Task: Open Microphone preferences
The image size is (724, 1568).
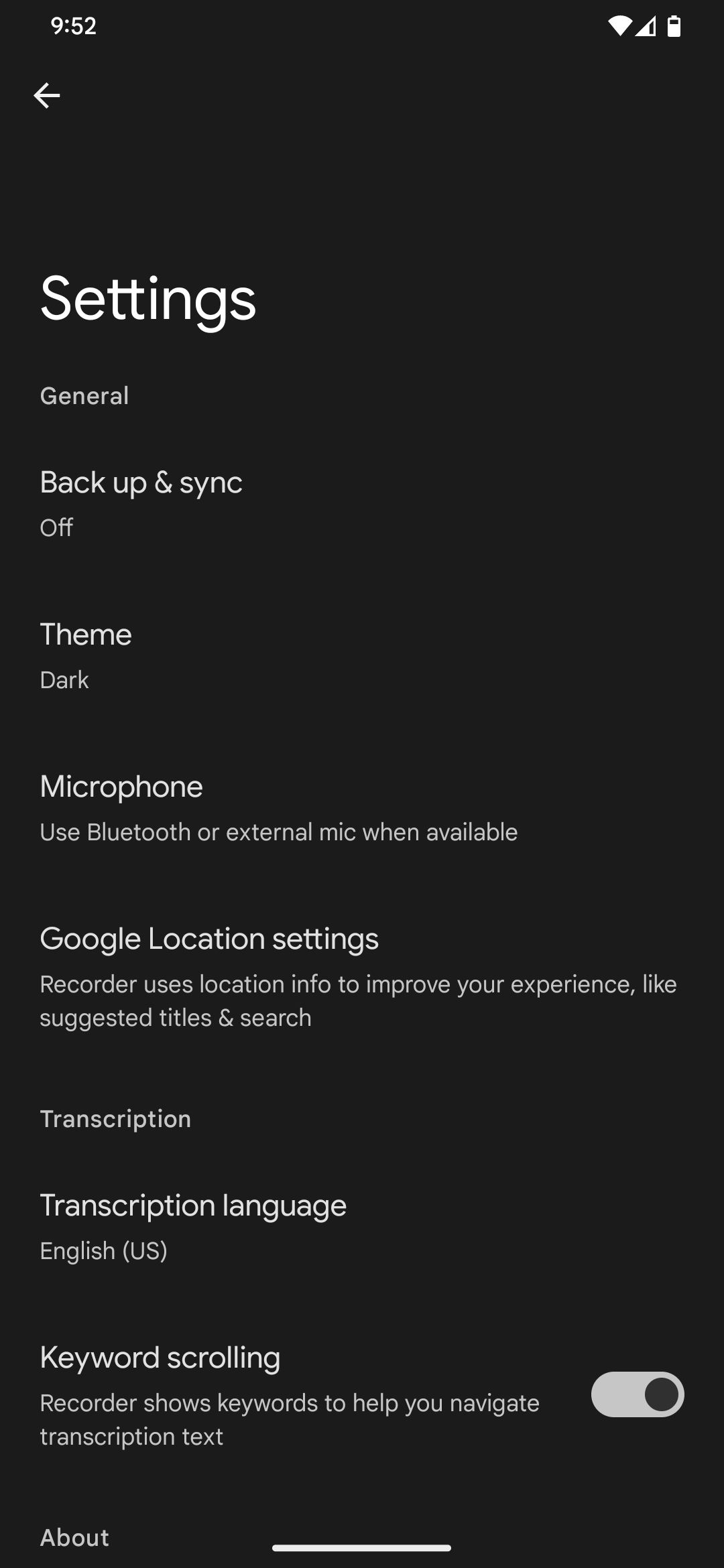Action: point(122,787)
